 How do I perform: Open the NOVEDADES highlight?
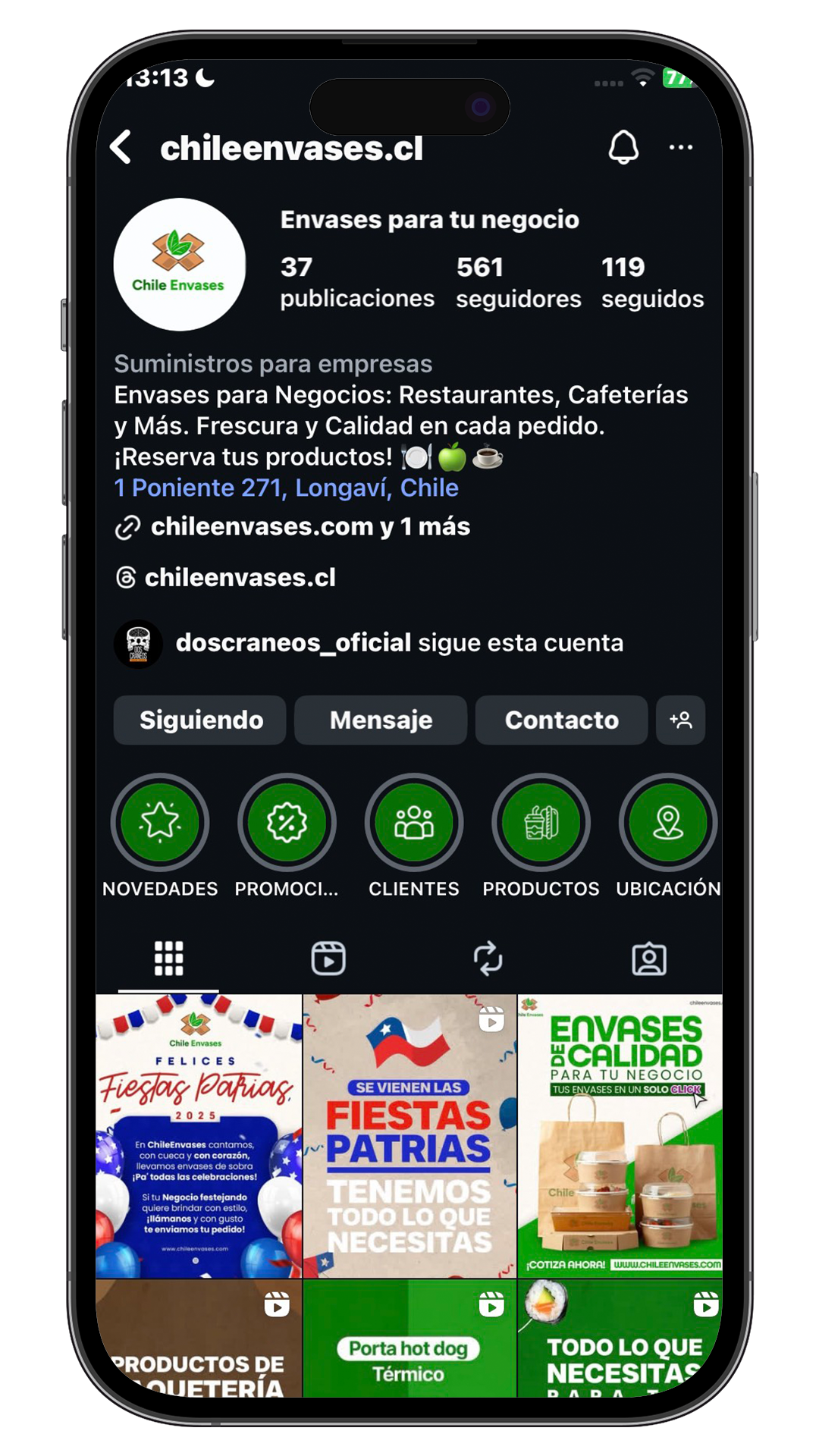[160, 822]
